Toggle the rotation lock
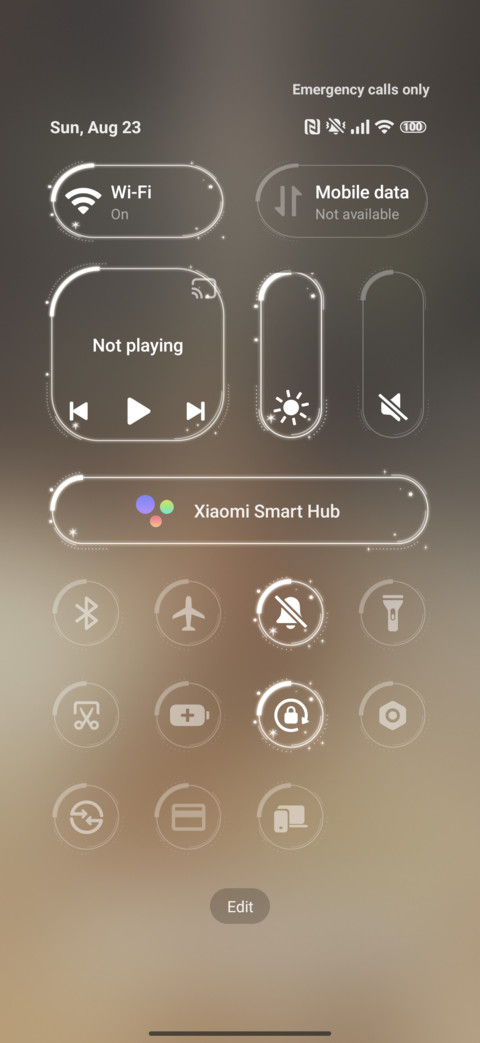The width and height of the screenshot is (480, 1043). click(x=291, y=716)
